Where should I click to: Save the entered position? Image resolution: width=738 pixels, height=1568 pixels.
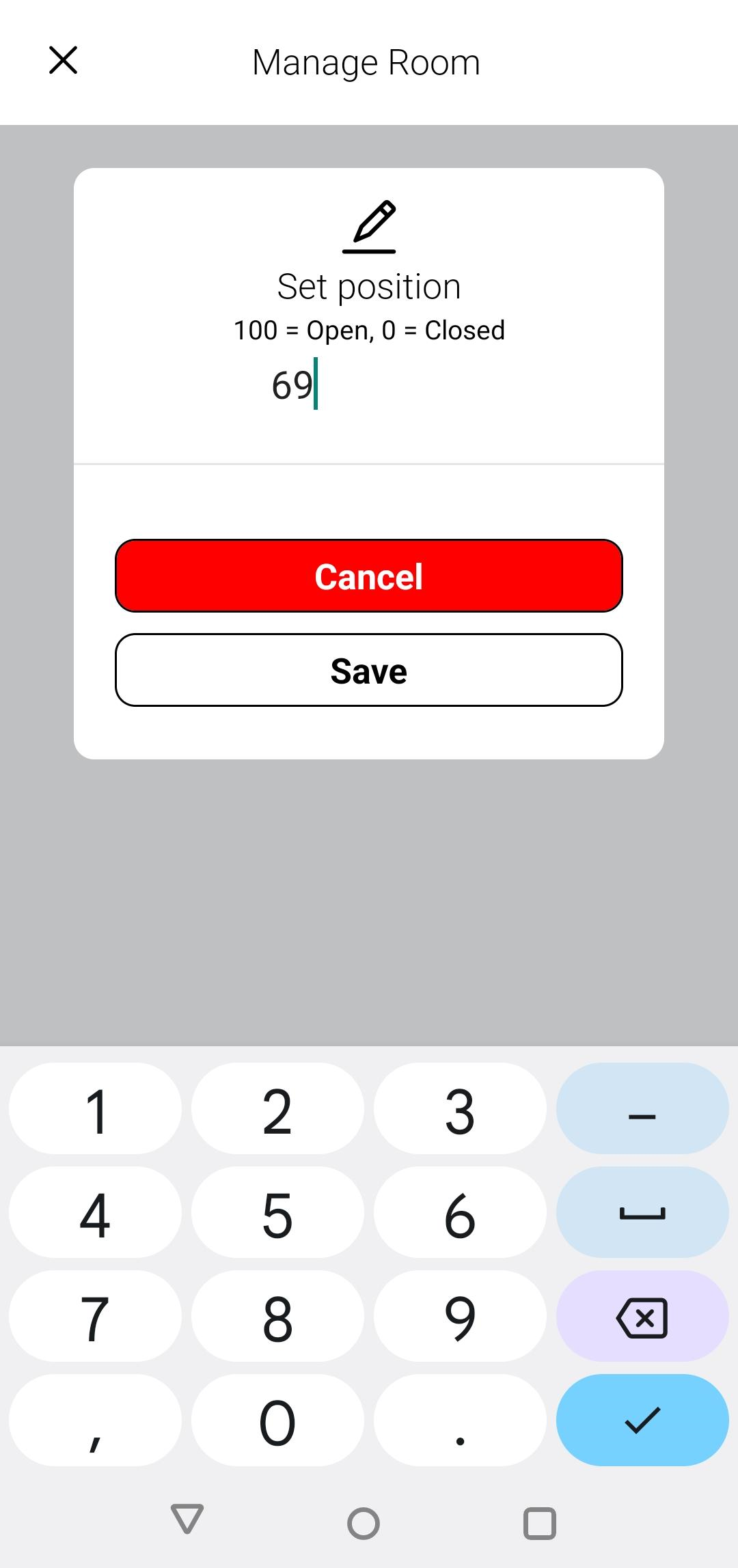[369, 670]
